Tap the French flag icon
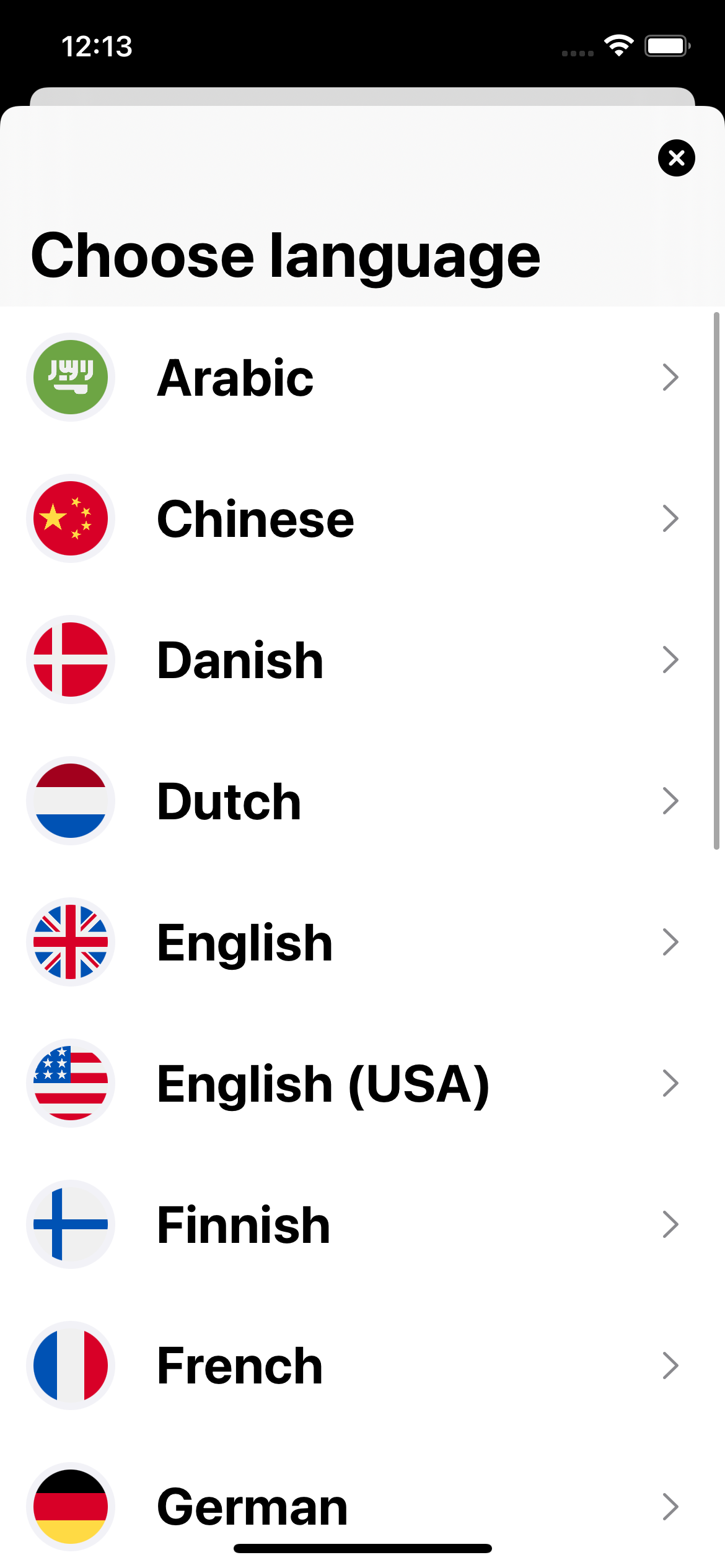 [x=71, y=1365]
